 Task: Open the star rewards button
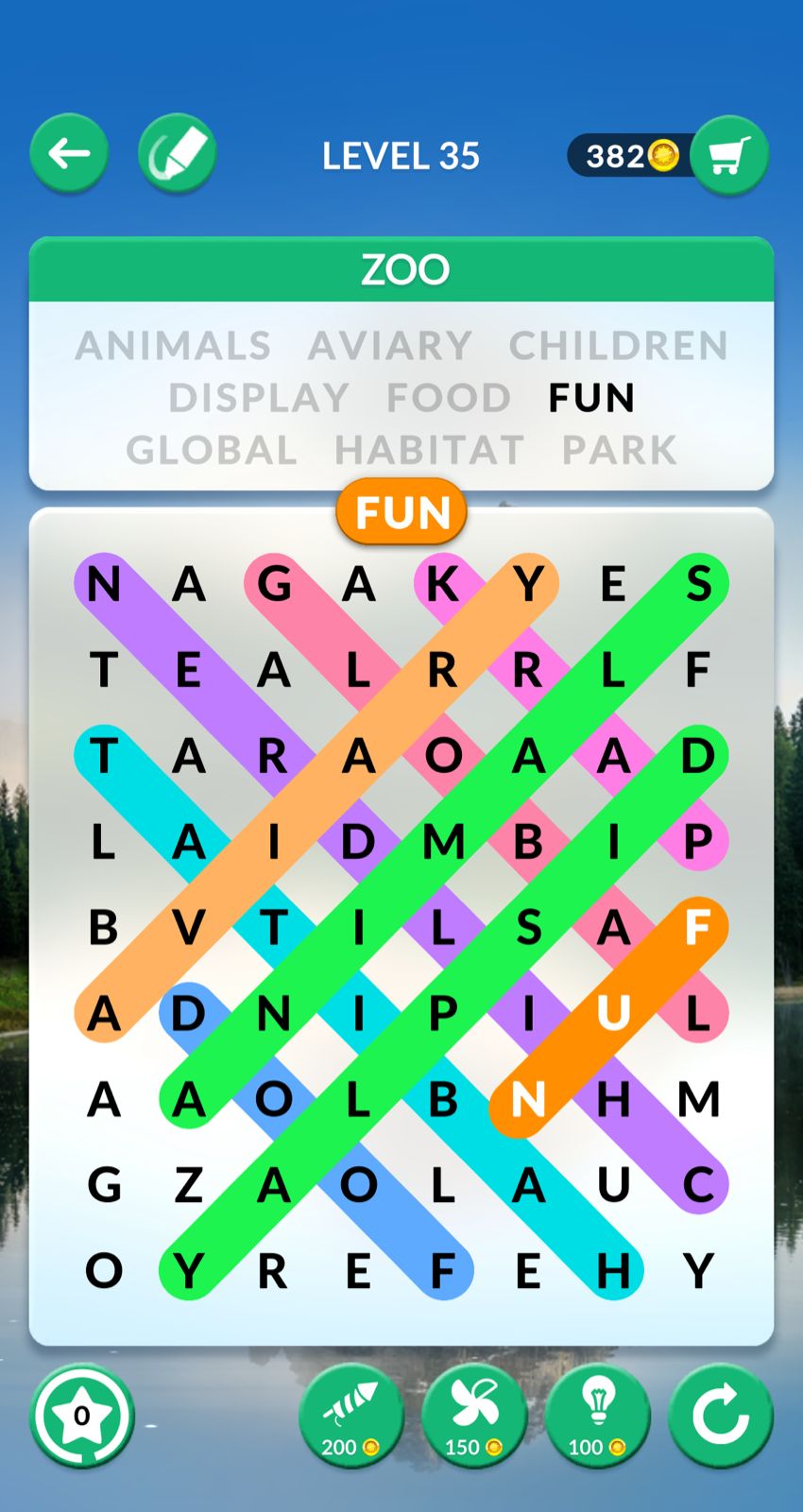[x=82, y=1416]
